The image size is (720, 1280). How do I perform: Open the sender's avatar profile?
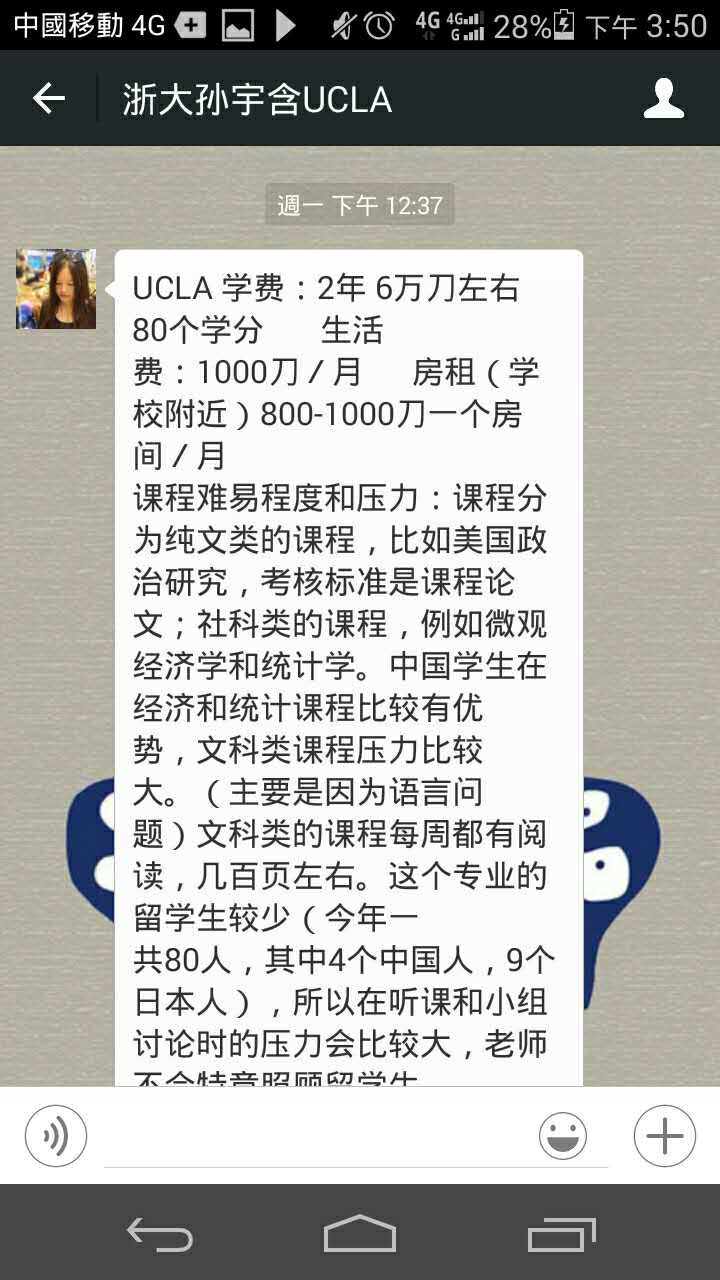tap(56, 289)
